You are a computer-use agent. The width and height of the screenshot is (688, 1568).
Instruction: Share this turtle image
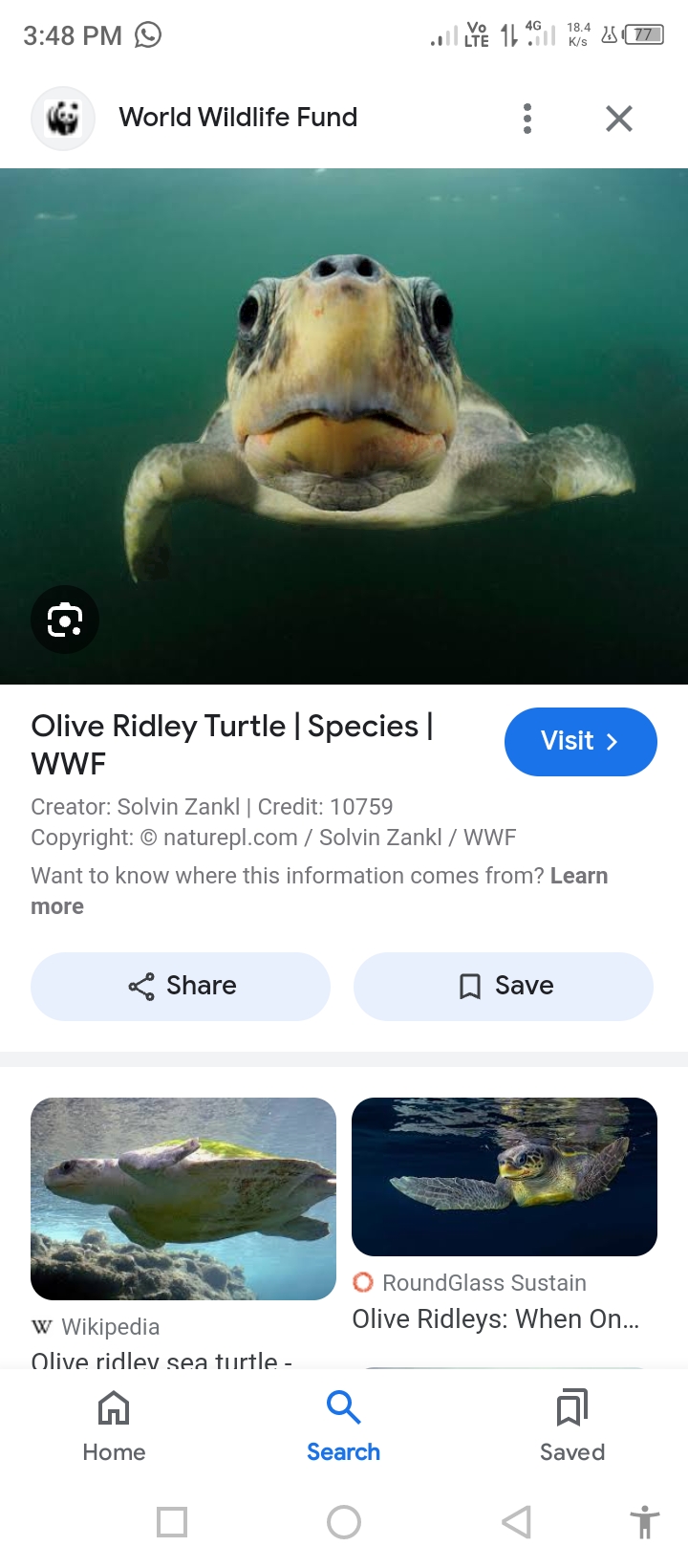181,986
